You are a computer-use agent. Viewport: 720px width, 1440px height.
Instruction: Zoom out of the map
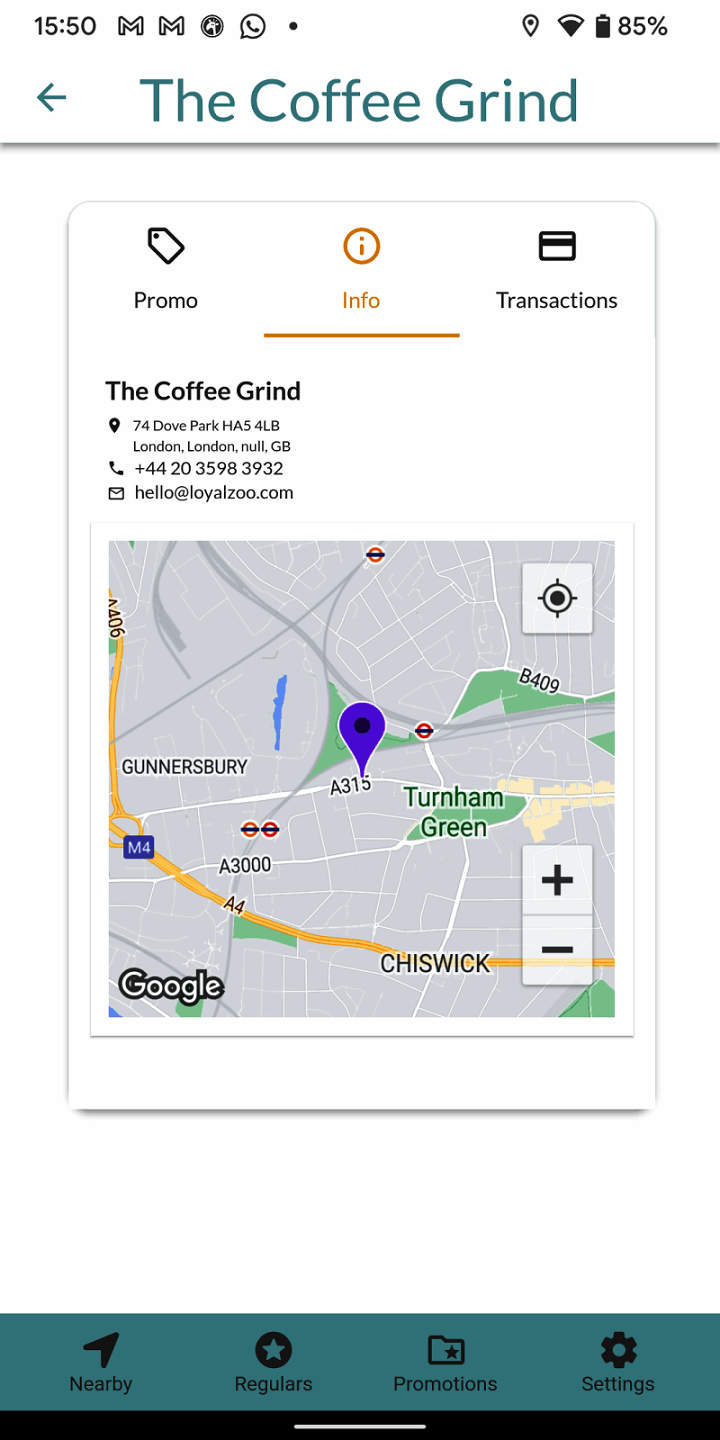click(x=557, y=950)
